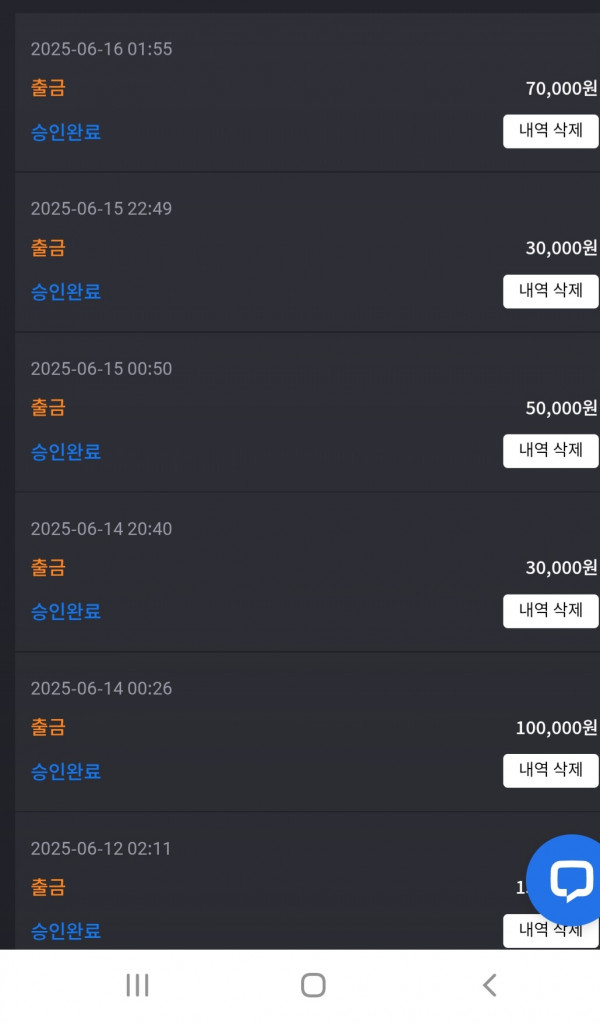Delete the 2025-06-16 01:55 withdrawal record
The image size is (600, 1023).
(550, 131)
